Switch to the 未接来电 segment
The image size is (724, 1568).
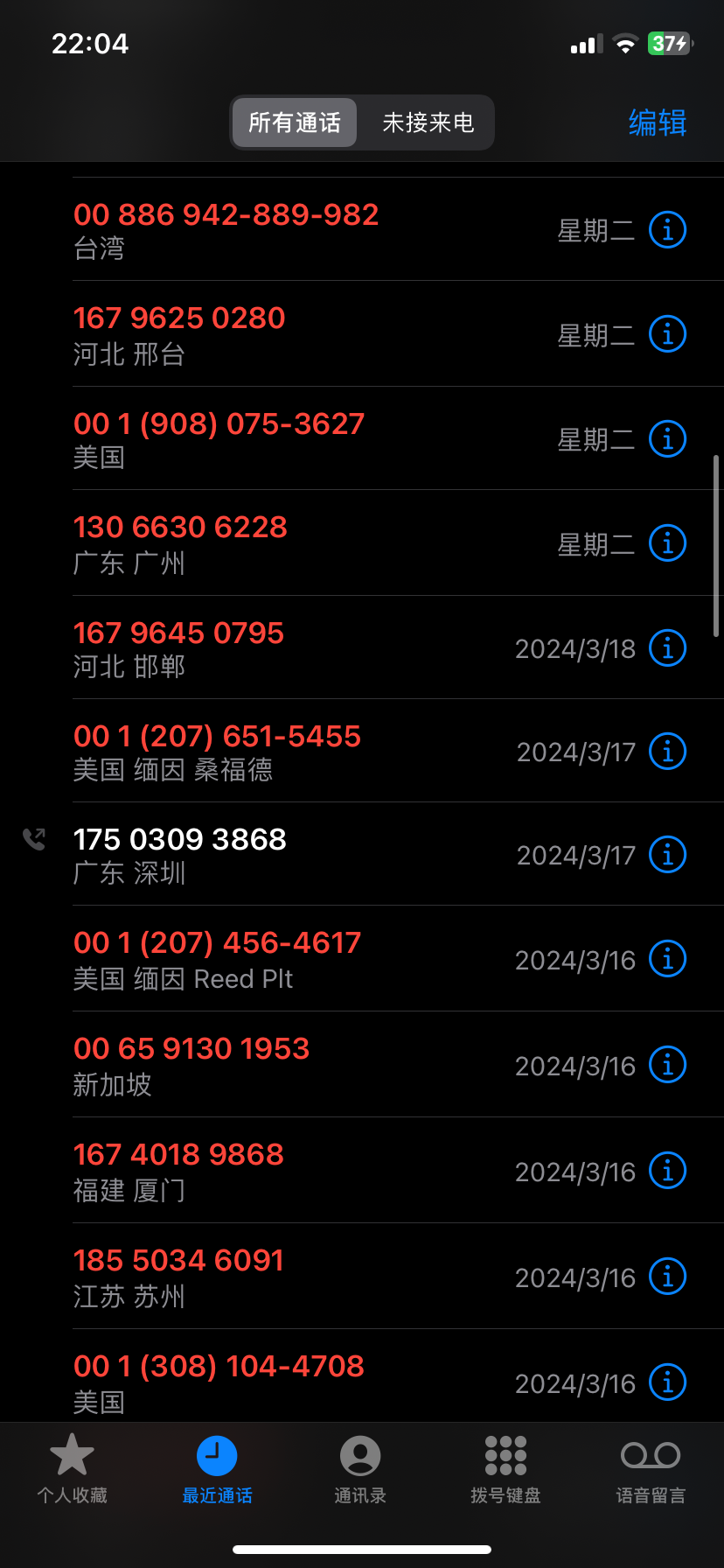(428, 122)
